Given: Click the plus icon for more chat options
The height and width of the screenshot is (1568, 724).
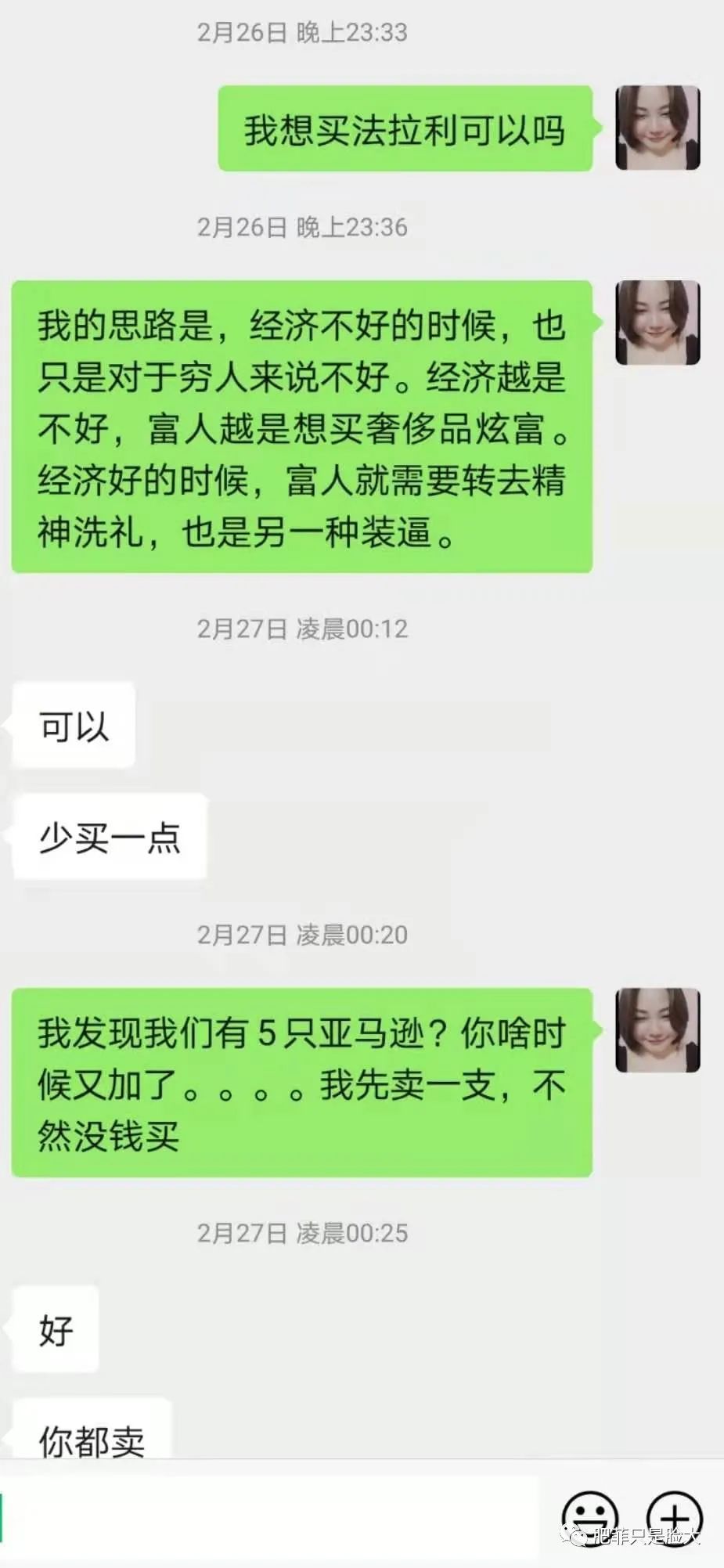Looking at the screenshot, I should [x=675, y=1518].
